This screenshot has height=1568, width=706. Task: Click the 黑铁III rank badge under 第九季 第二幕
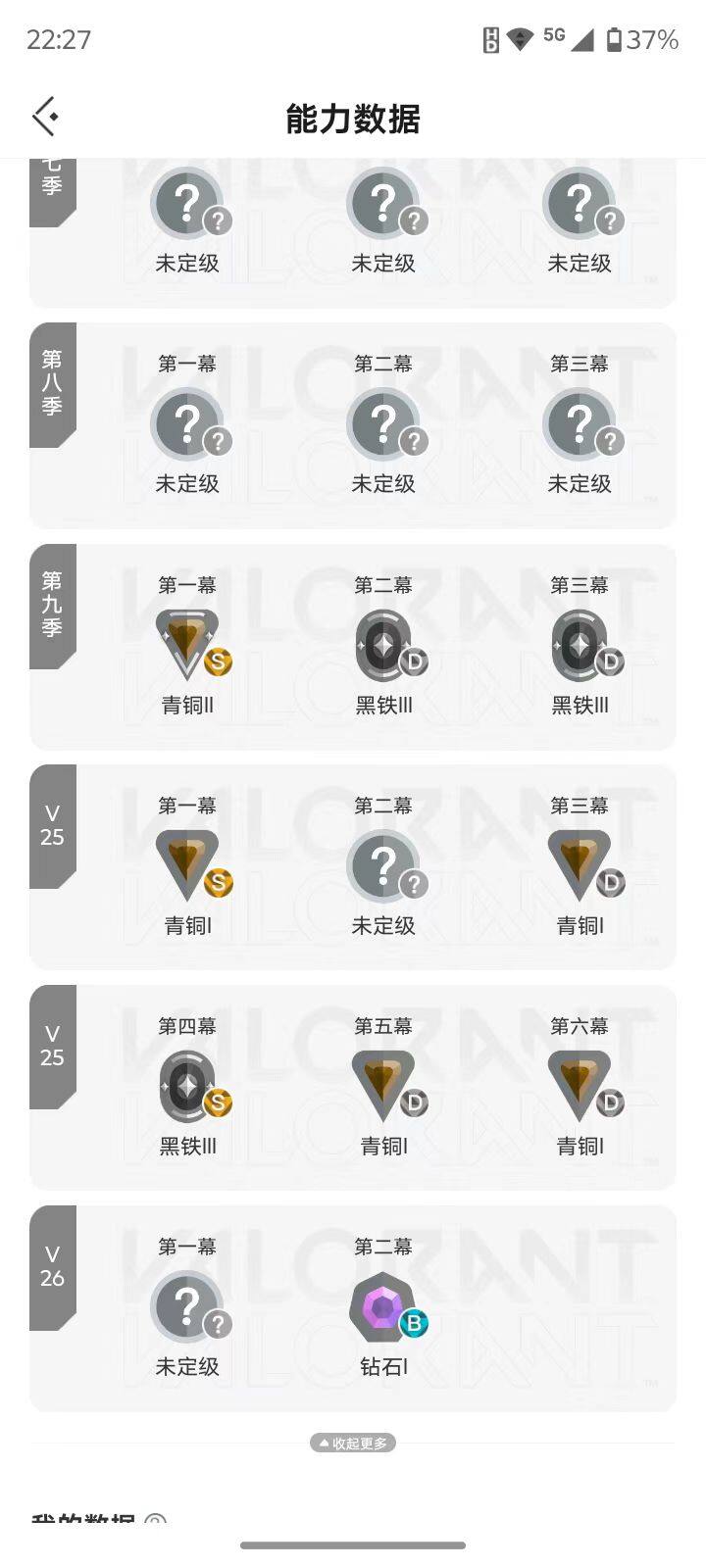384,642
